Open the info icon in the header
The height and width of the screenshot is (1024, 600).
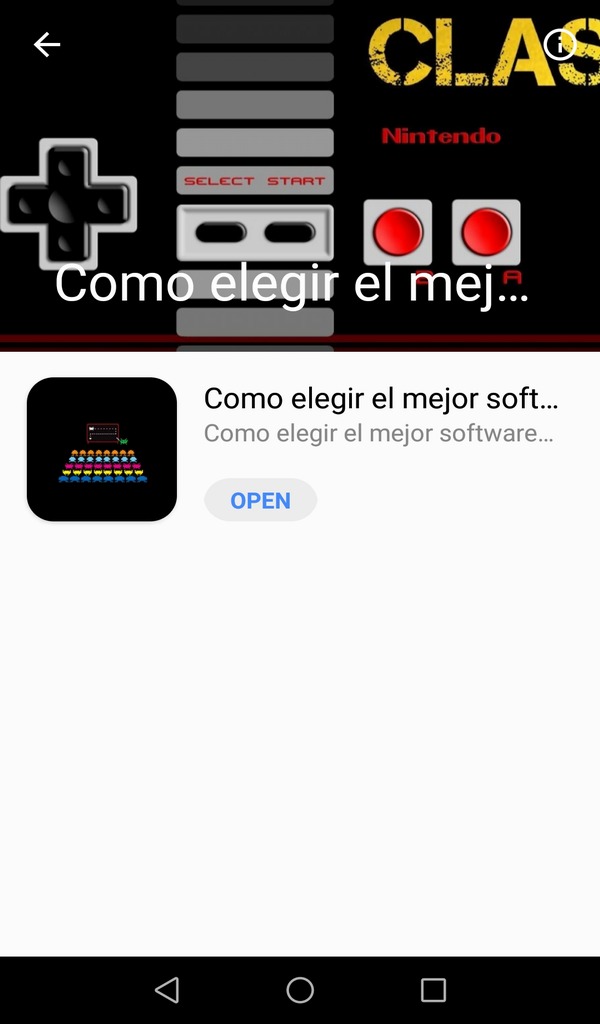coord(559,44)
